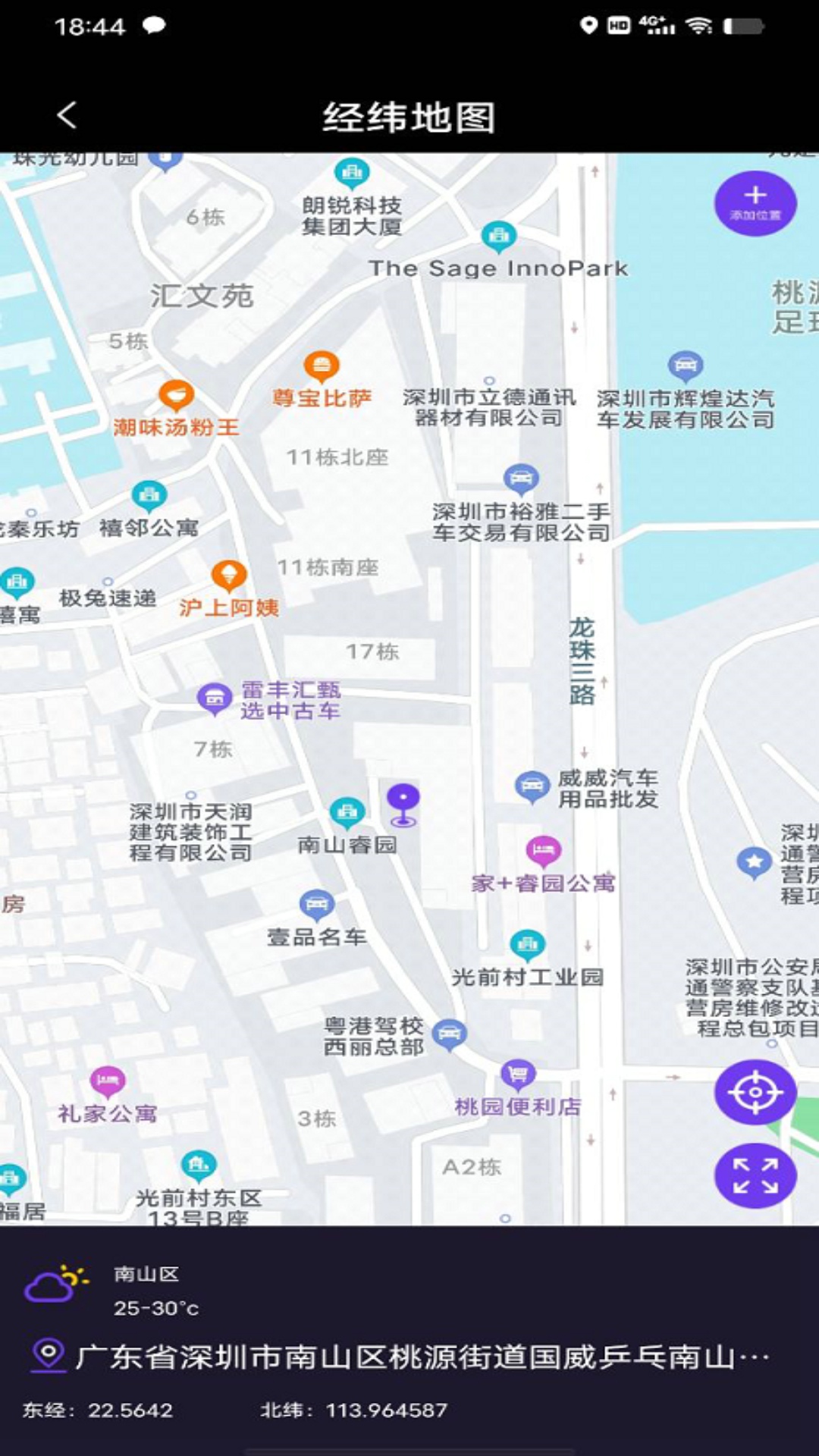Expand the map to full screen
The image size is (819, 1456).
(x=755, y=1175)
